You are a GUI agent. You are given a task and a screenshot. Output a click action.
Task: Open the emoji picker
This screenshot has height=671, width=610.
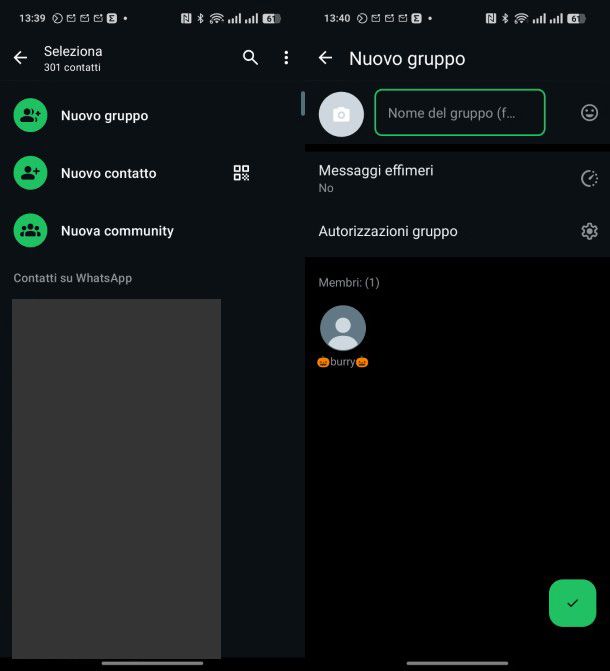pyautogui.click(x=589, y=113)
